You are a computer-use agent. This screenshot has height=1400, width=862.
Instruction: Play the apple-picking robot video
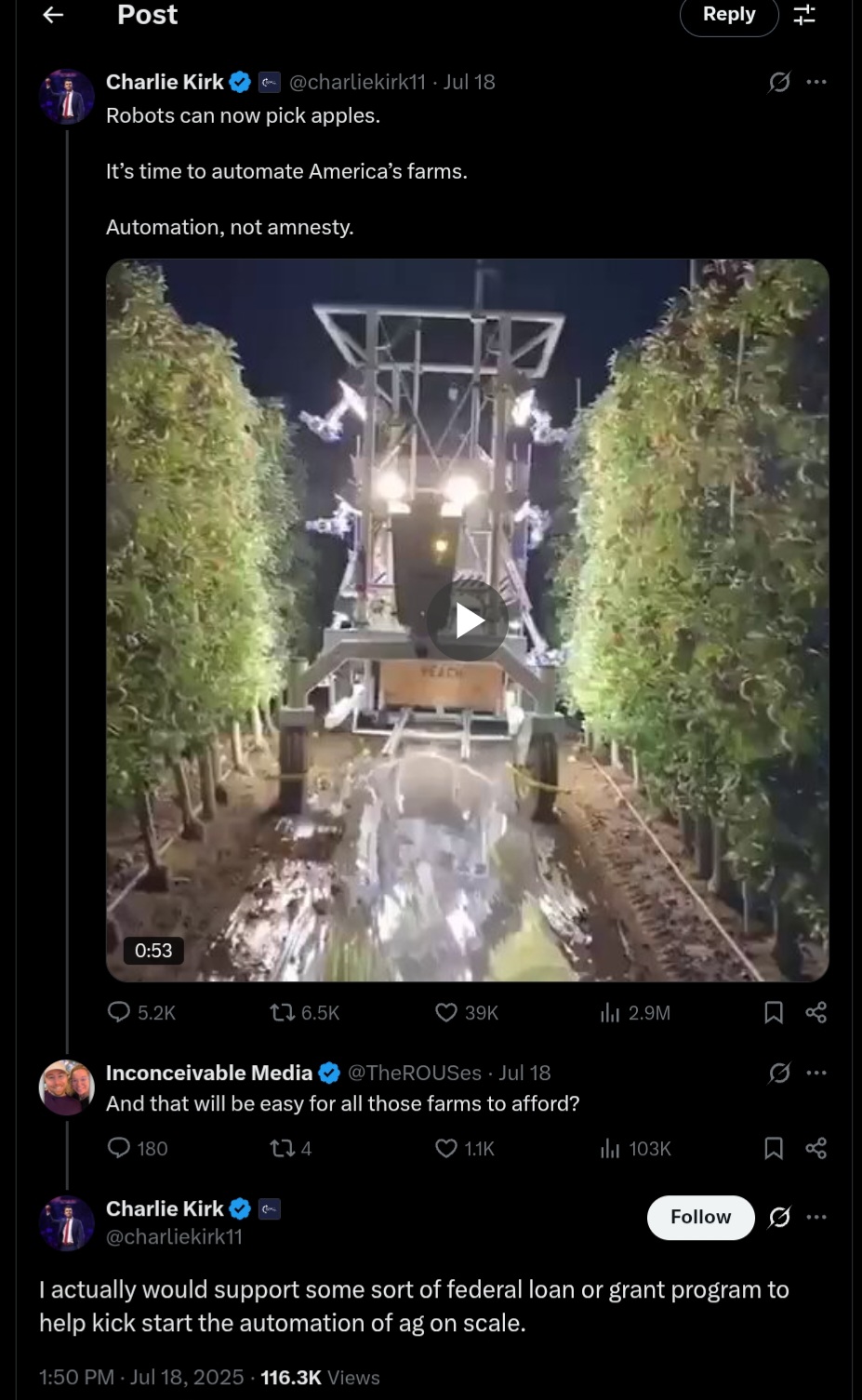(x=467, y=620)
